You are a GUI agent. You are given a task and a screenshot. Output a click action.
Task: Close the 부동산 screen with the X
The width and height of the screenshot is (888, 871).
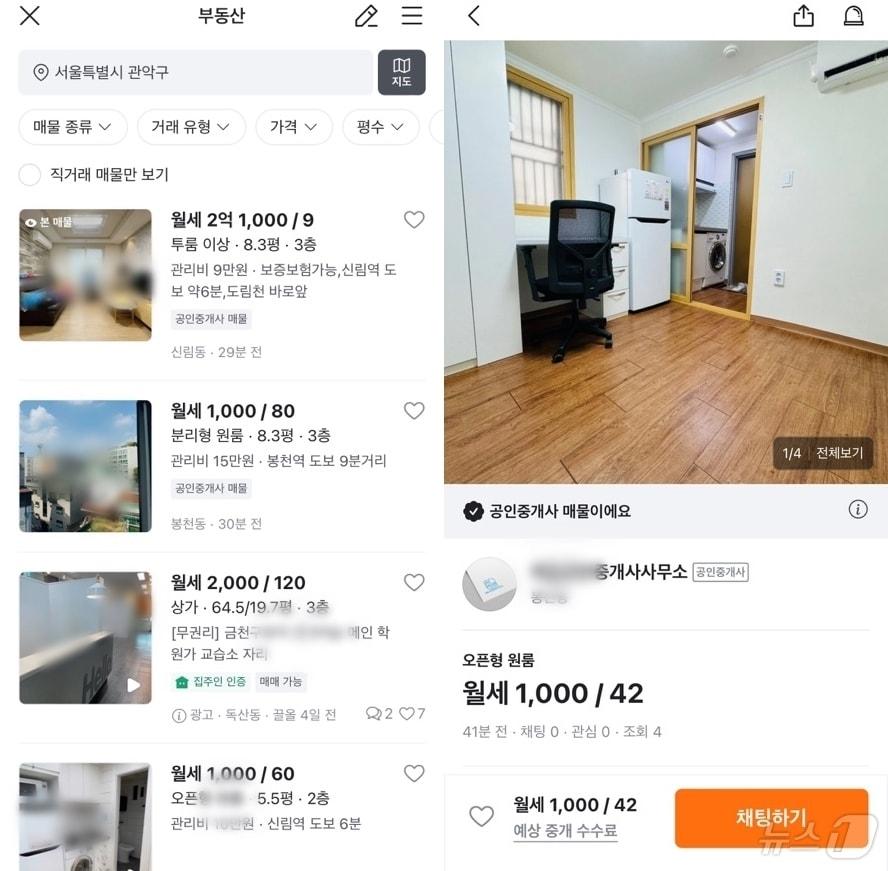click(30, 16)
